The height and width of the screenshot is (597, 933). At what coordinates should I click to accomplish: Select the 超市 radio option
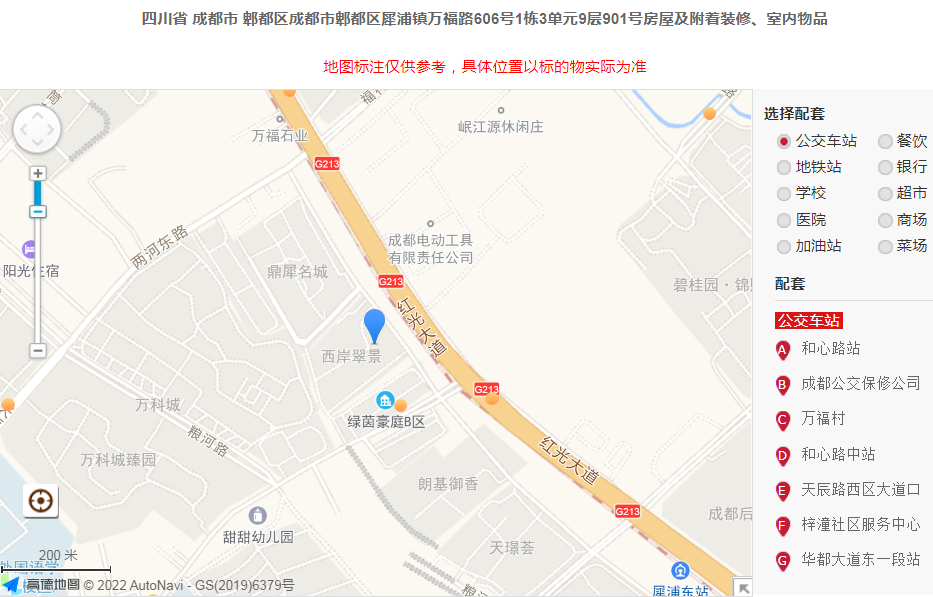pyautogui.click(x=885, y=194)
